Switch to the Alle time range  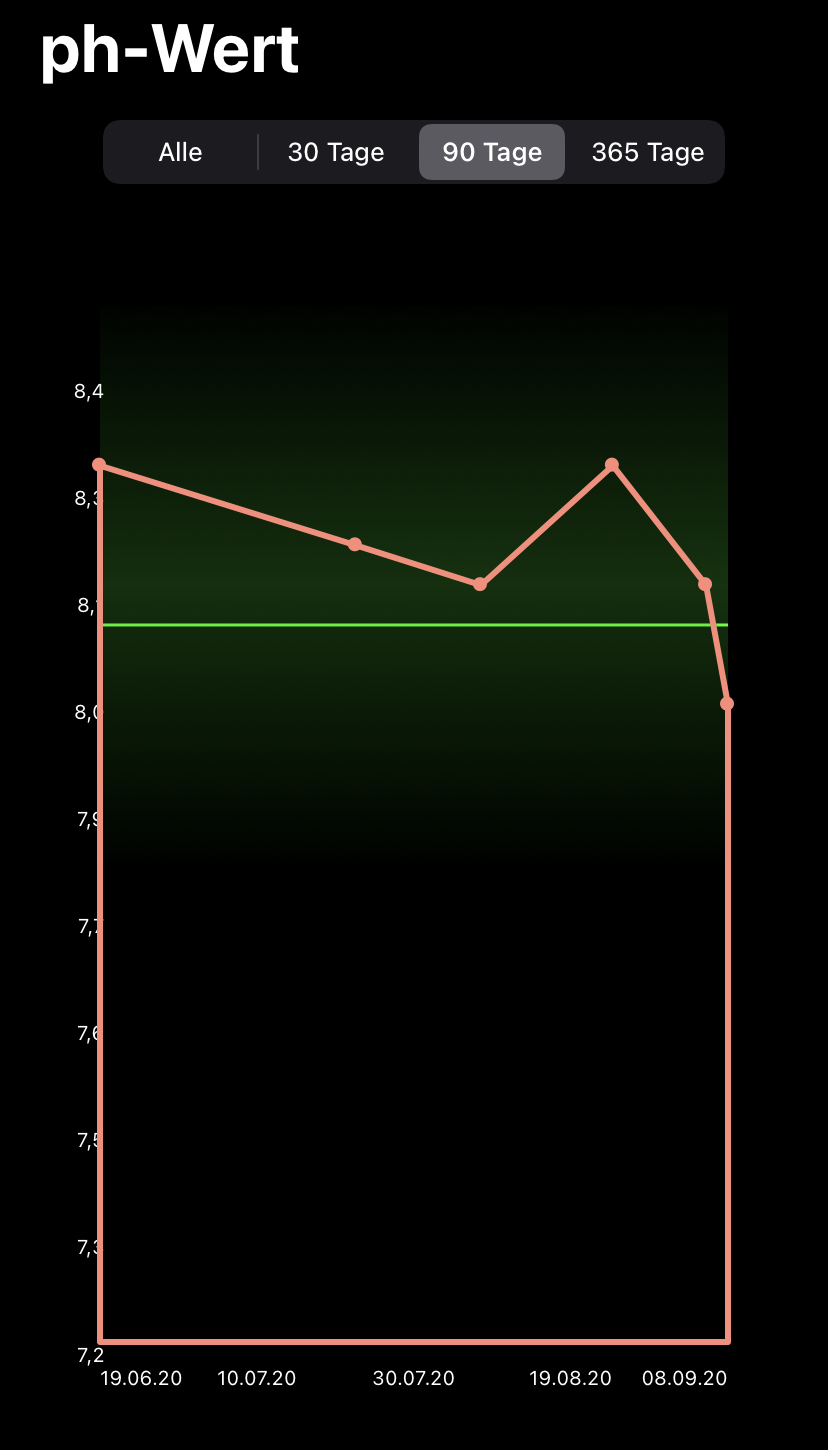point(180,152)
